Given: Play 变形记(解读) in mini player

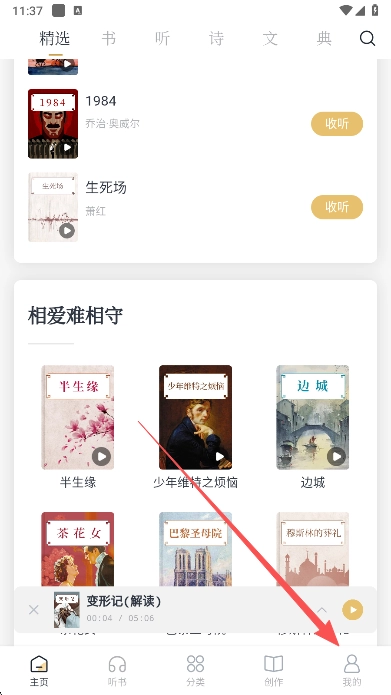Looking at the screenshot, I should tap(352, 610).
